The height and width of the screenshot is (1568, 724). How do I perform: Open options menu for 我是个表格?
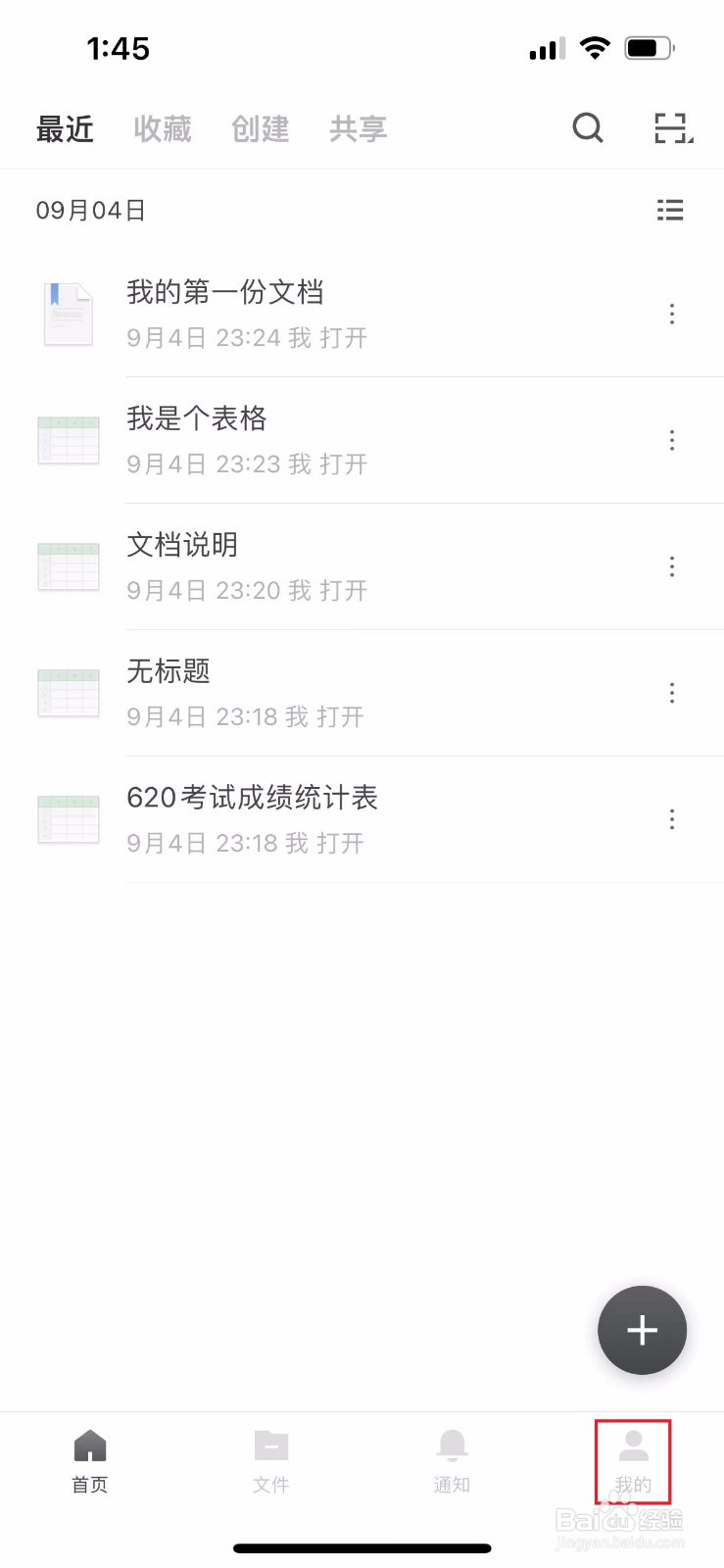click(x=672, y=440)
